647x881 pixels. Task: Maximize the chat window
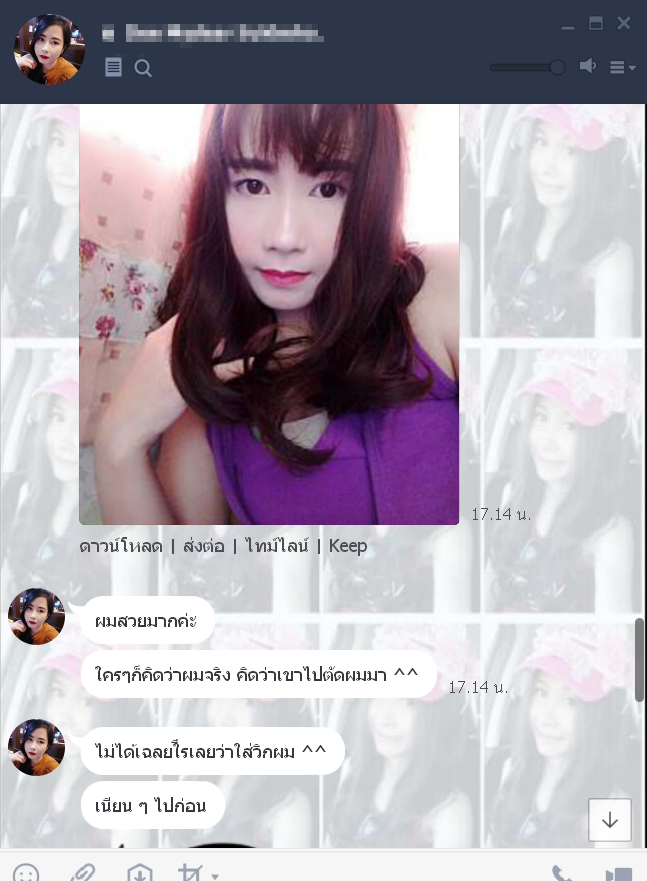596,23
